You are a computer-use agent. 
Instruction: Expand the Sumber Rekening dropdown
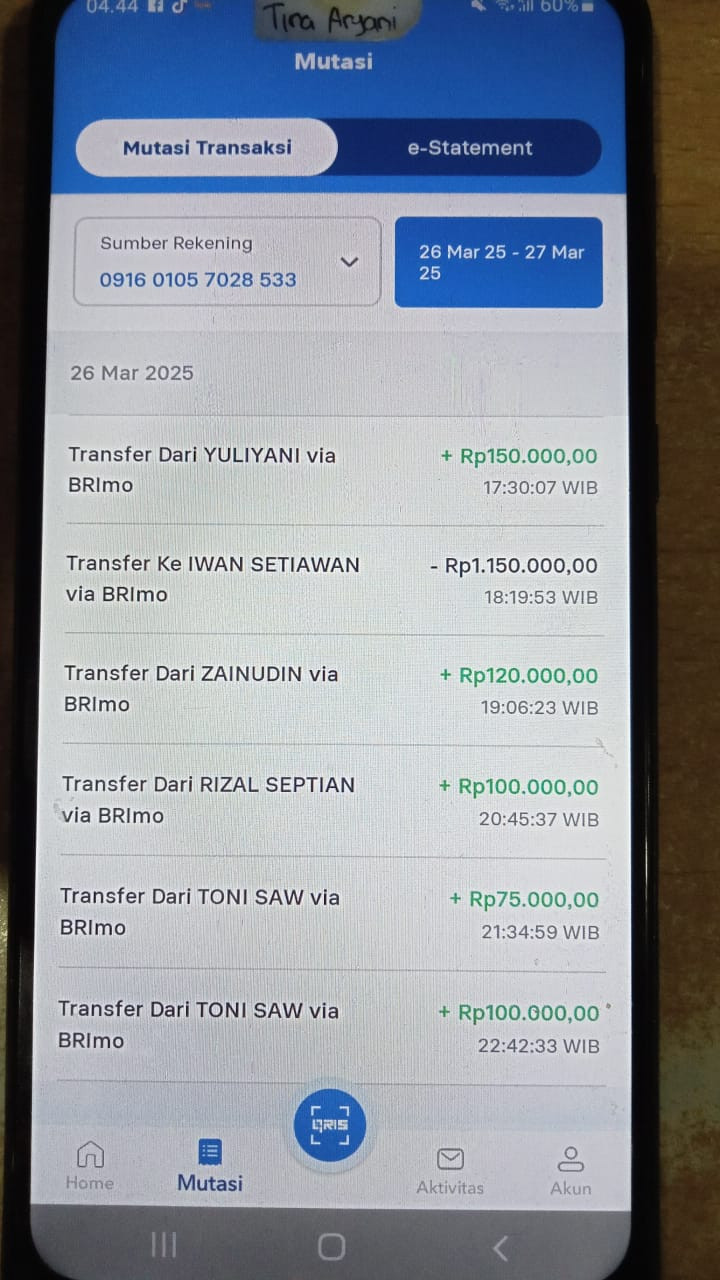pos(228,262)
